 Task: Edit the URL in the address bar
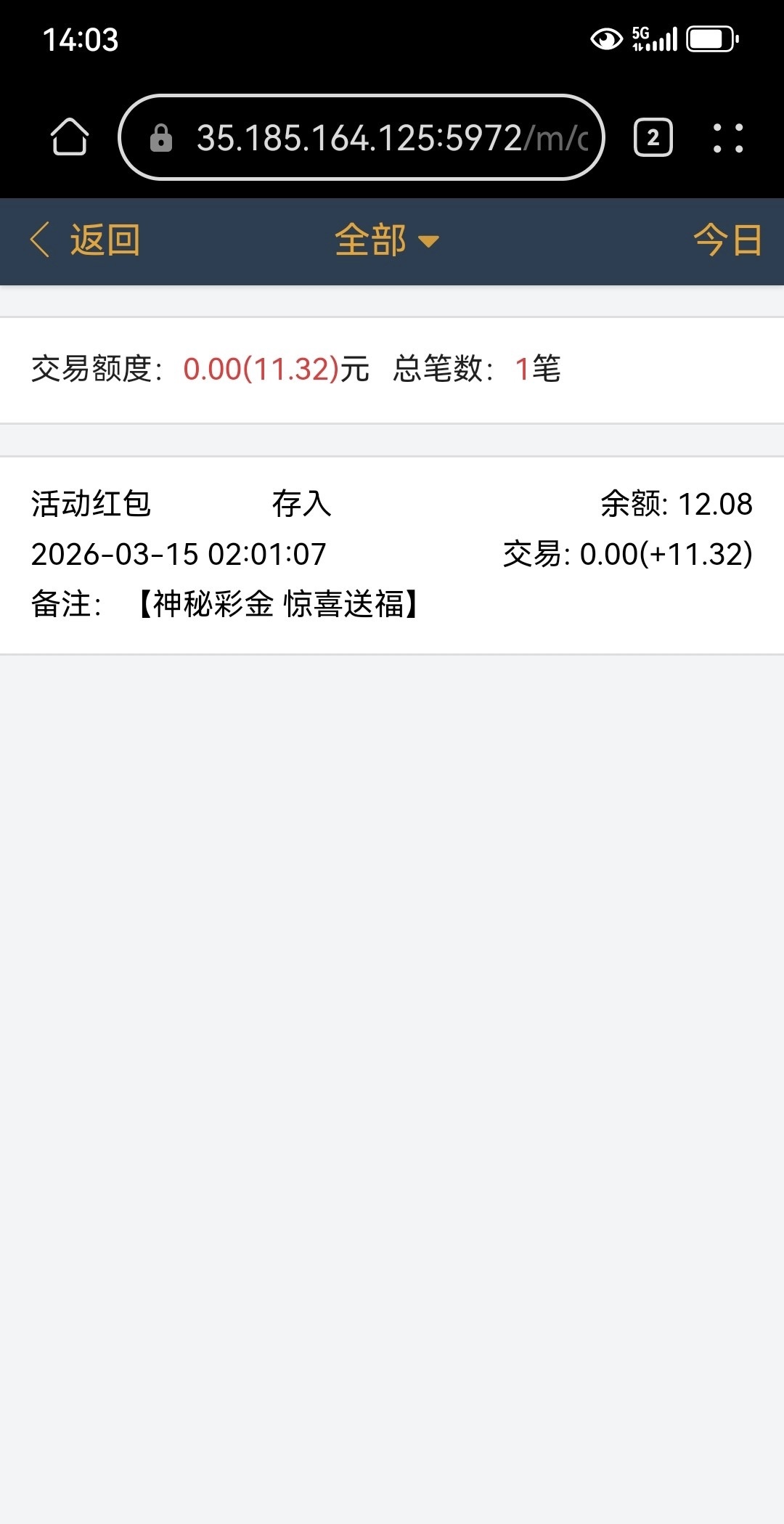pyautogui.click(x=370, y=137)
